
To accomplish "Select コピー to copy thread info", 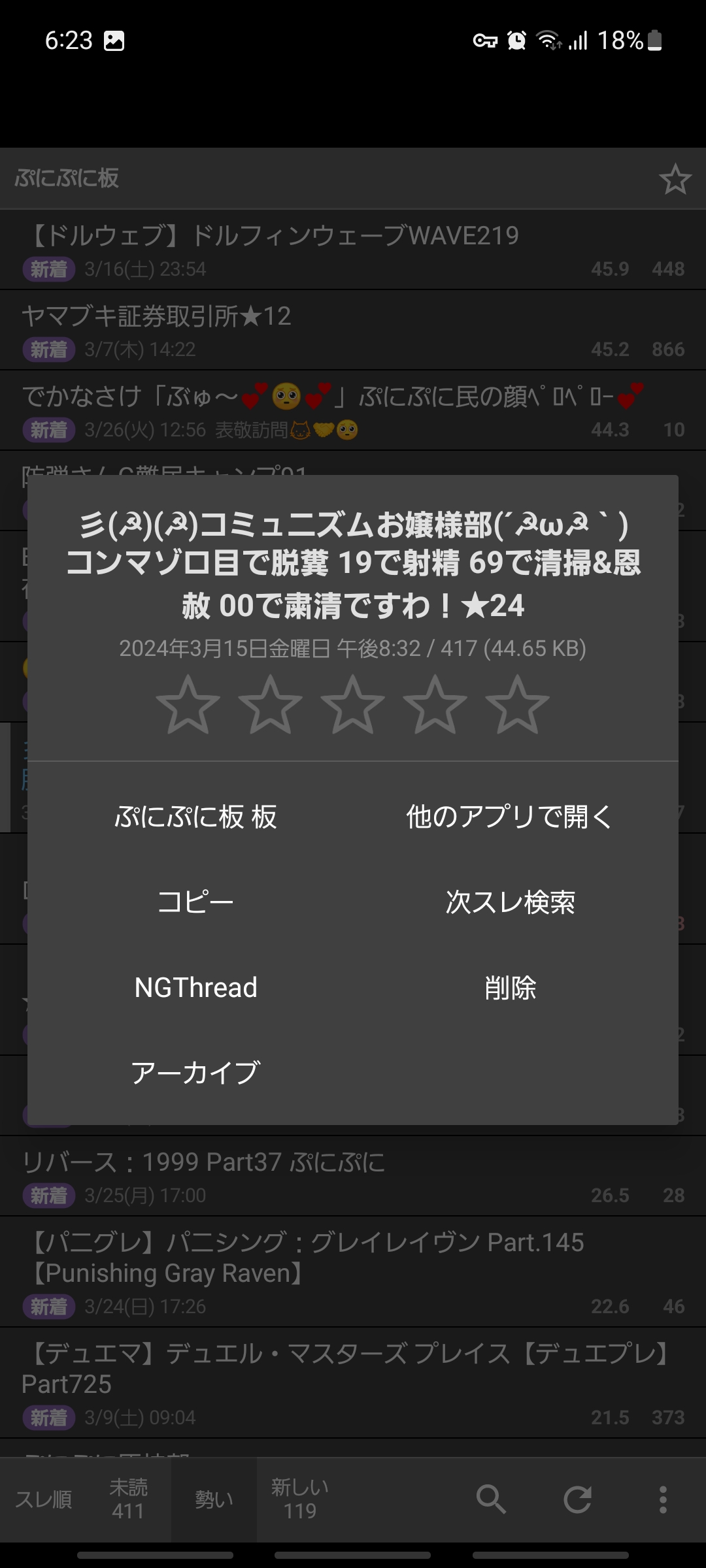I will tap(195, 902).
